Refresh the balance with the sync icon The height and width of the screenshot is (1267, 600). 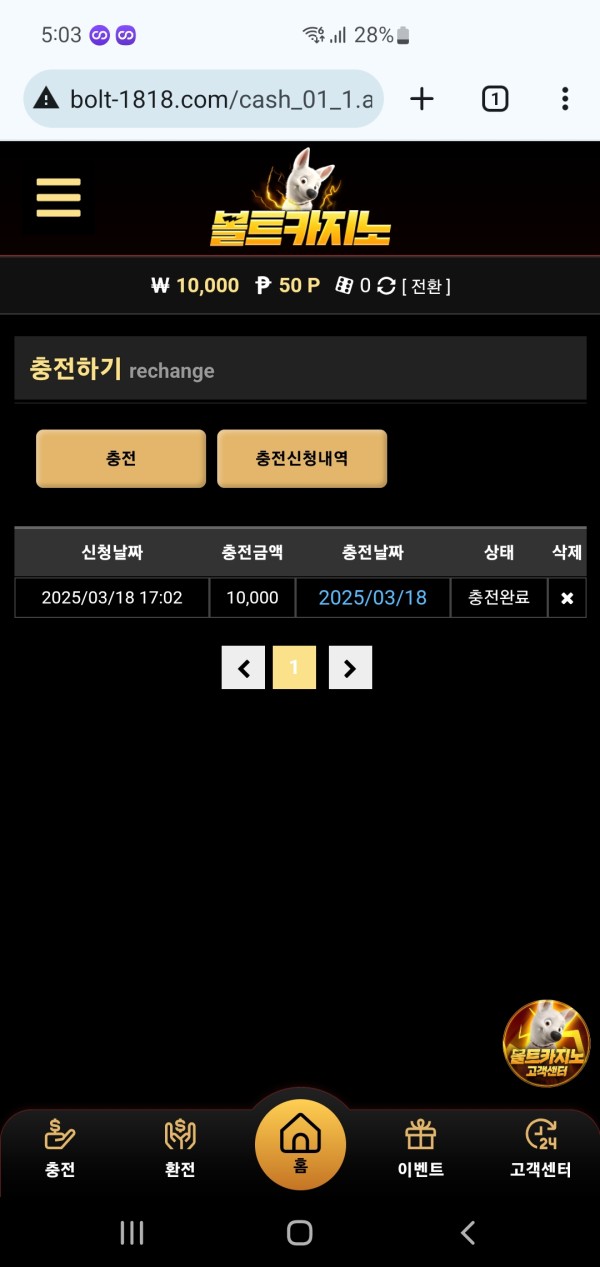point(386,286)
